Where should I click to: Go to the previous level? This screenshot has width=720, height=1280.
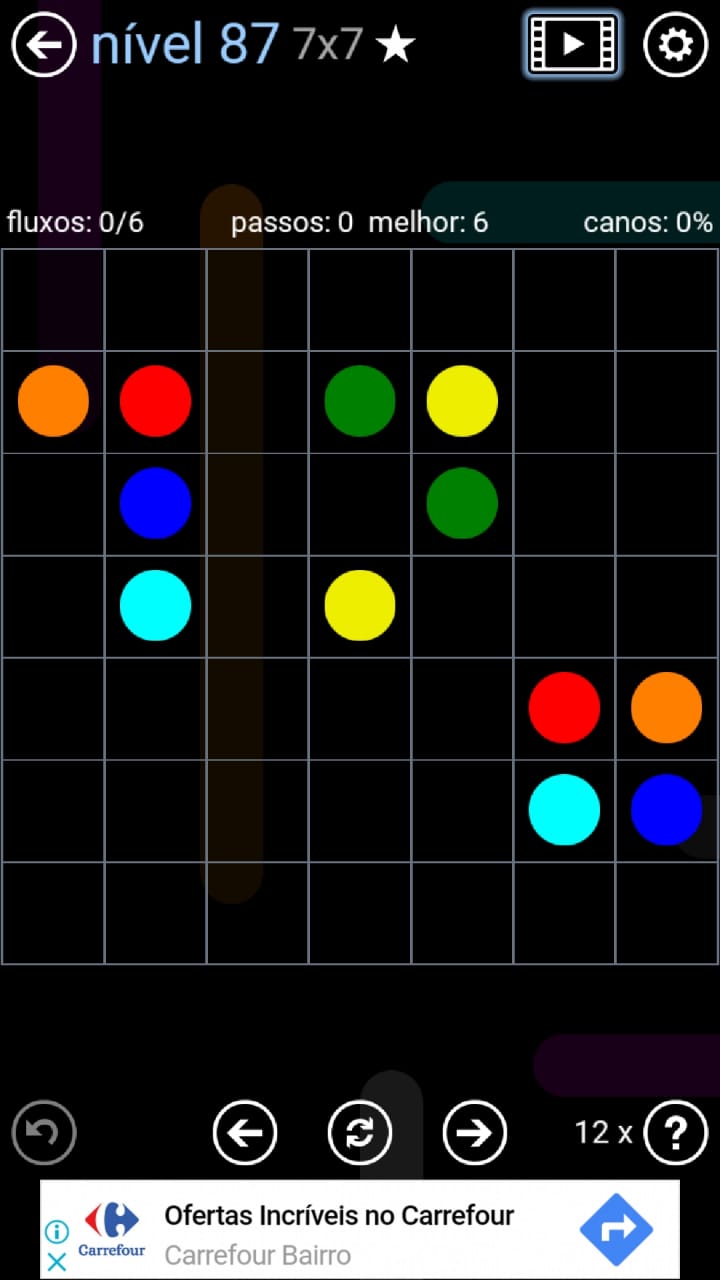[x=245, y=1133]
